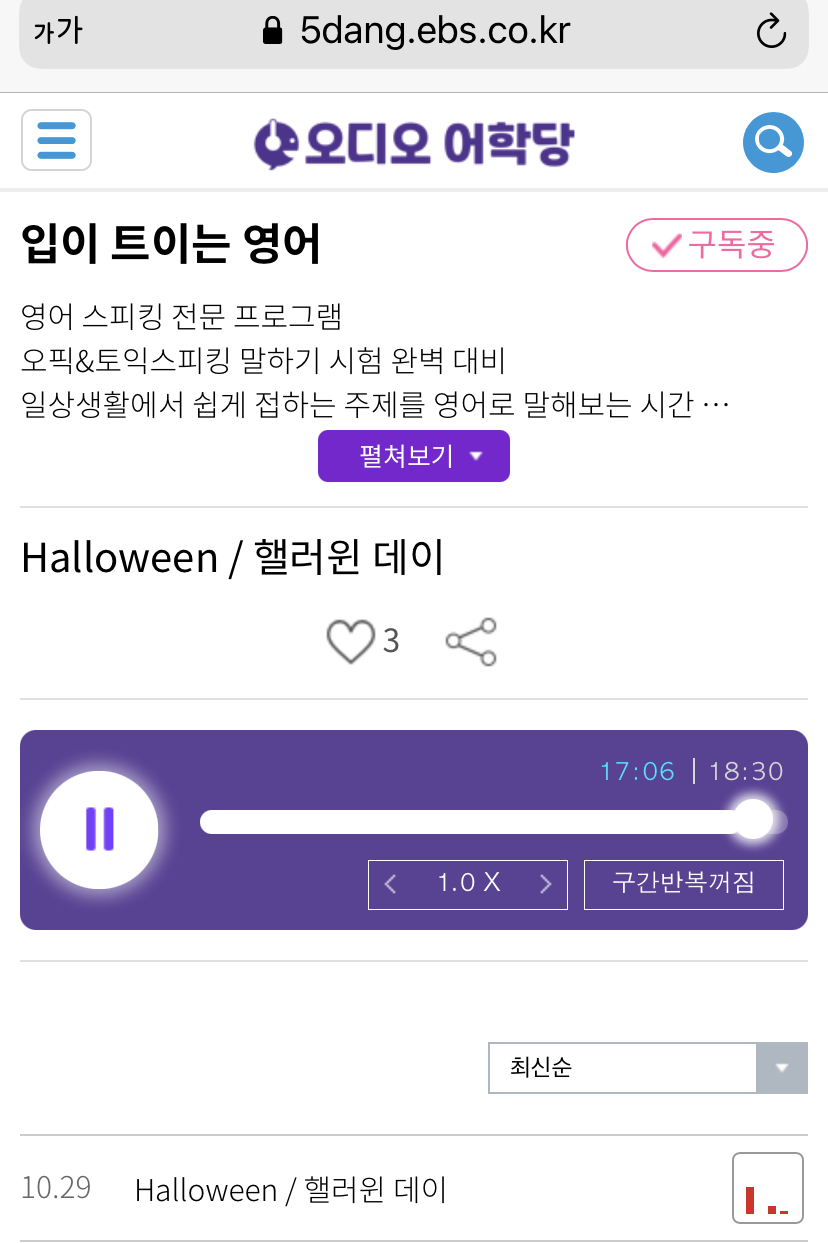
Task: Open search using the magnifier icon
Action: tap(772, 142)
